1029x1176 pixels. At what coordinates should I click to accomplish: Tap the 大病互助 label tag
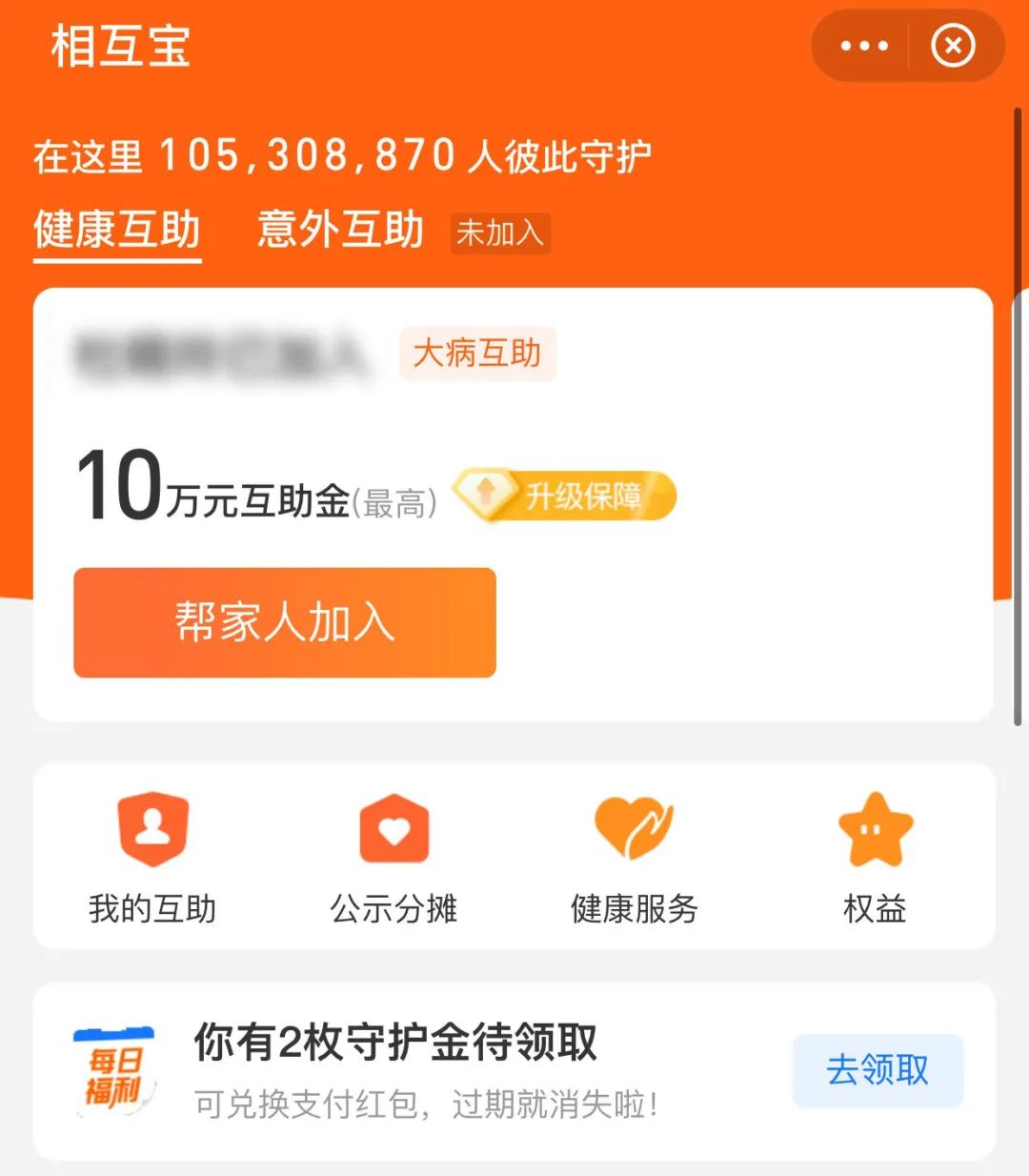[477, 355]
